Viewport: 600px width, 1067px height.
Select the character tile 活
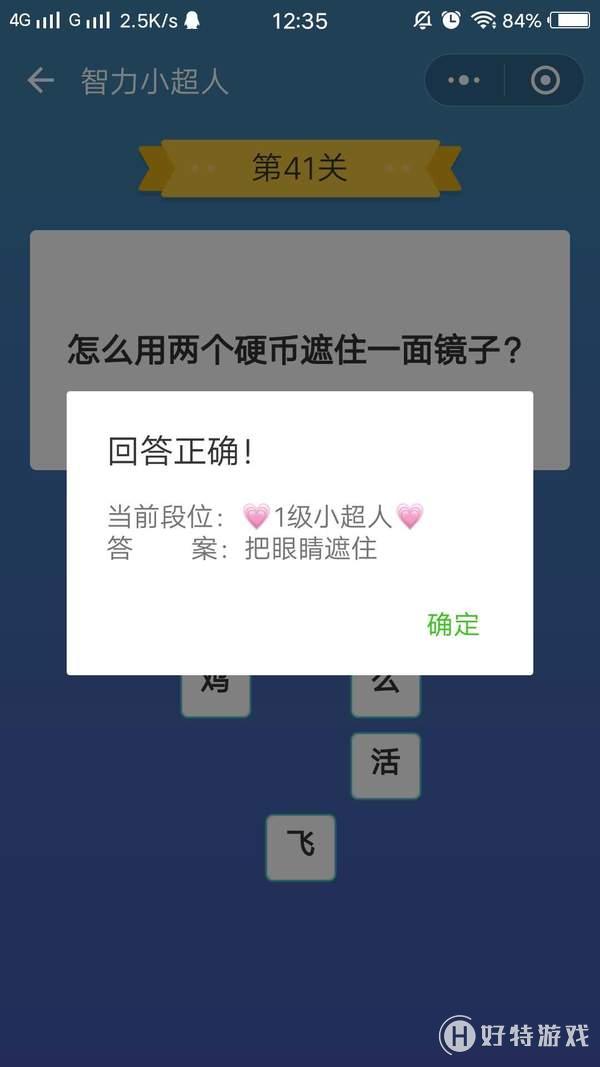tap(385, 765)
